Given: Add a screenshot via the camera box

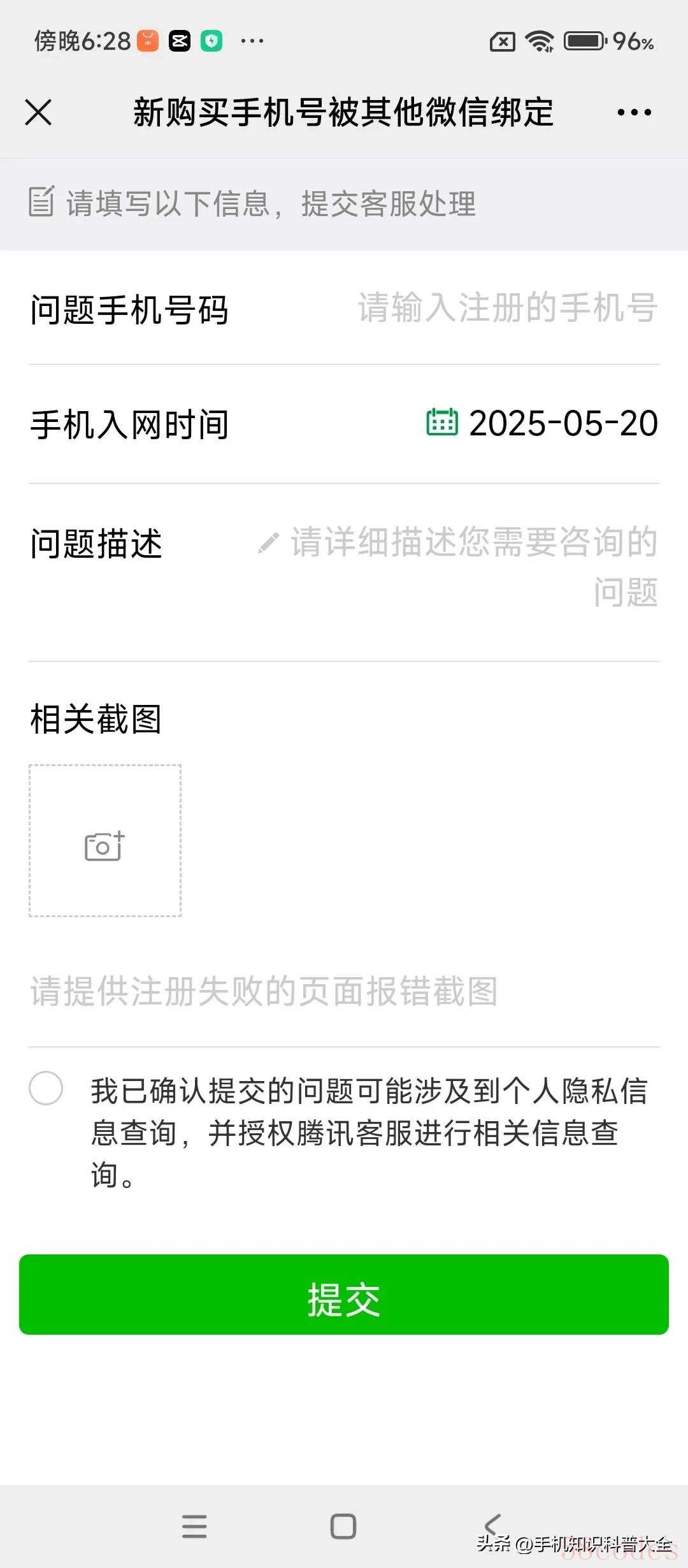Looking at the screenshot, I should tap(105, 841).
